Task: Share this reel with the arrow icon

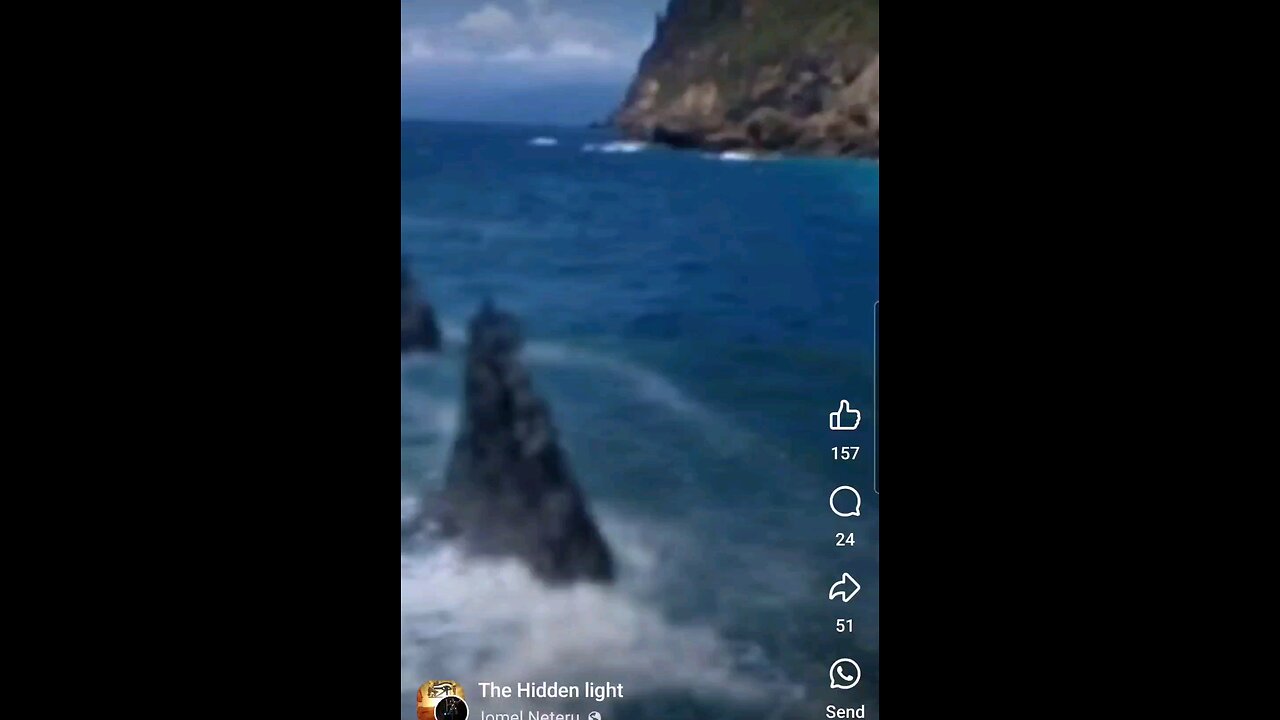Action: [844, 588]
